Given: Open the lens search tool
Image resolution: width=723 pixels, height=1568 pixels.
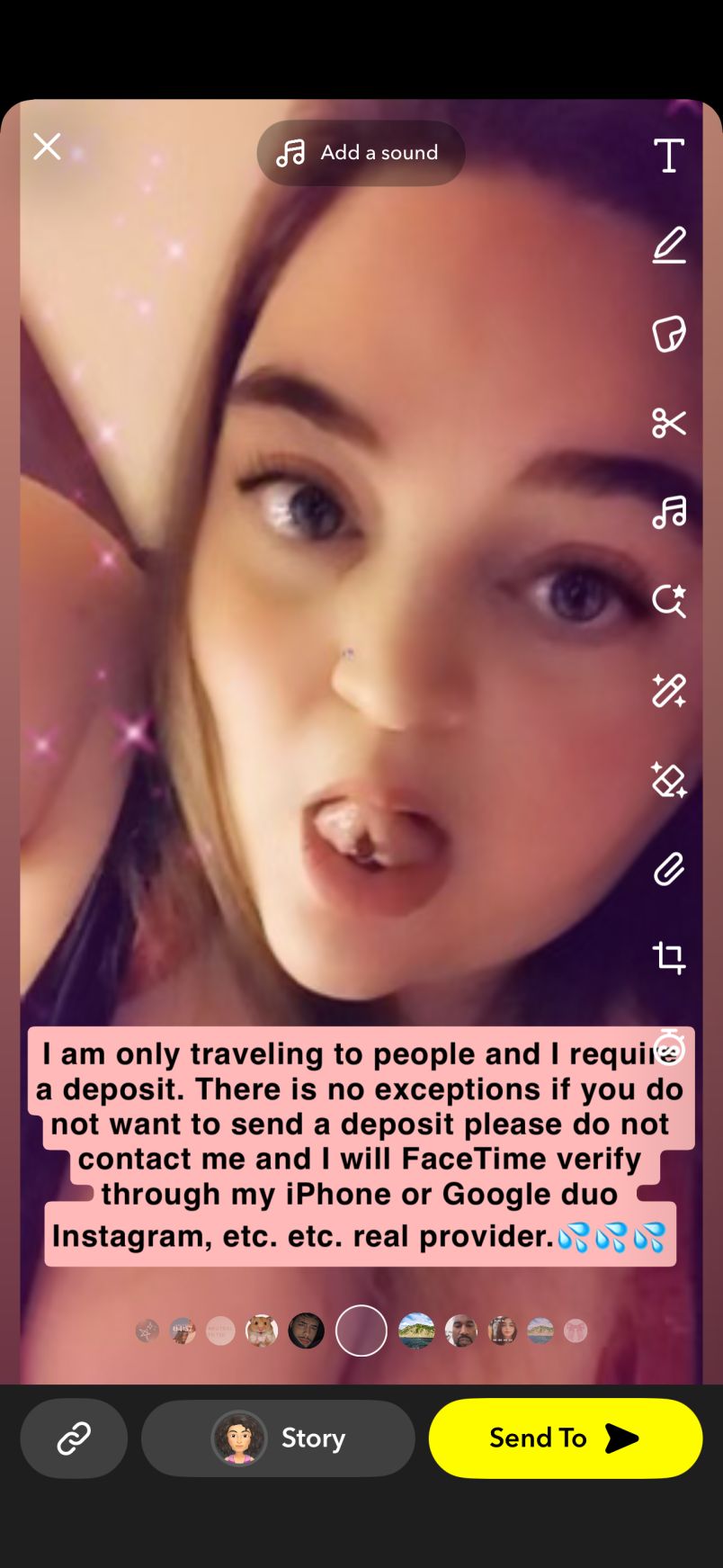Looking at the screenshot, I should [x=668, y=601].
